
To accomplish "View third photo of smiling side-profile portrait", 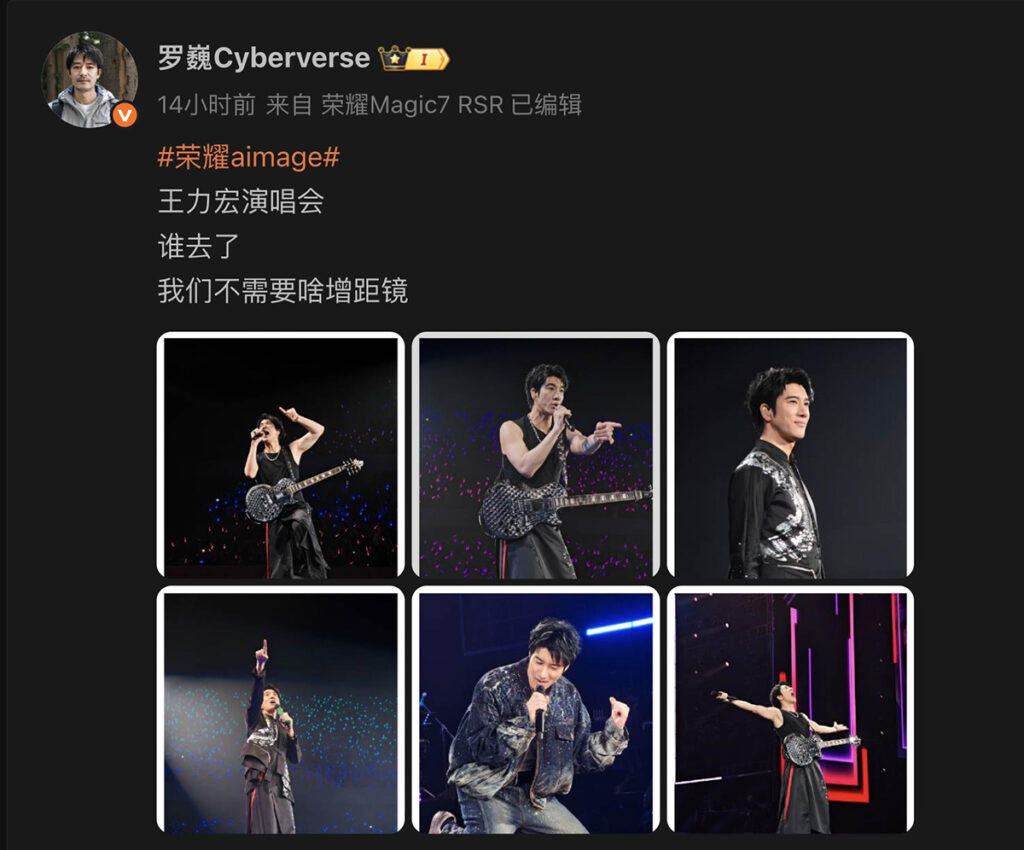I will pos(791,455).
